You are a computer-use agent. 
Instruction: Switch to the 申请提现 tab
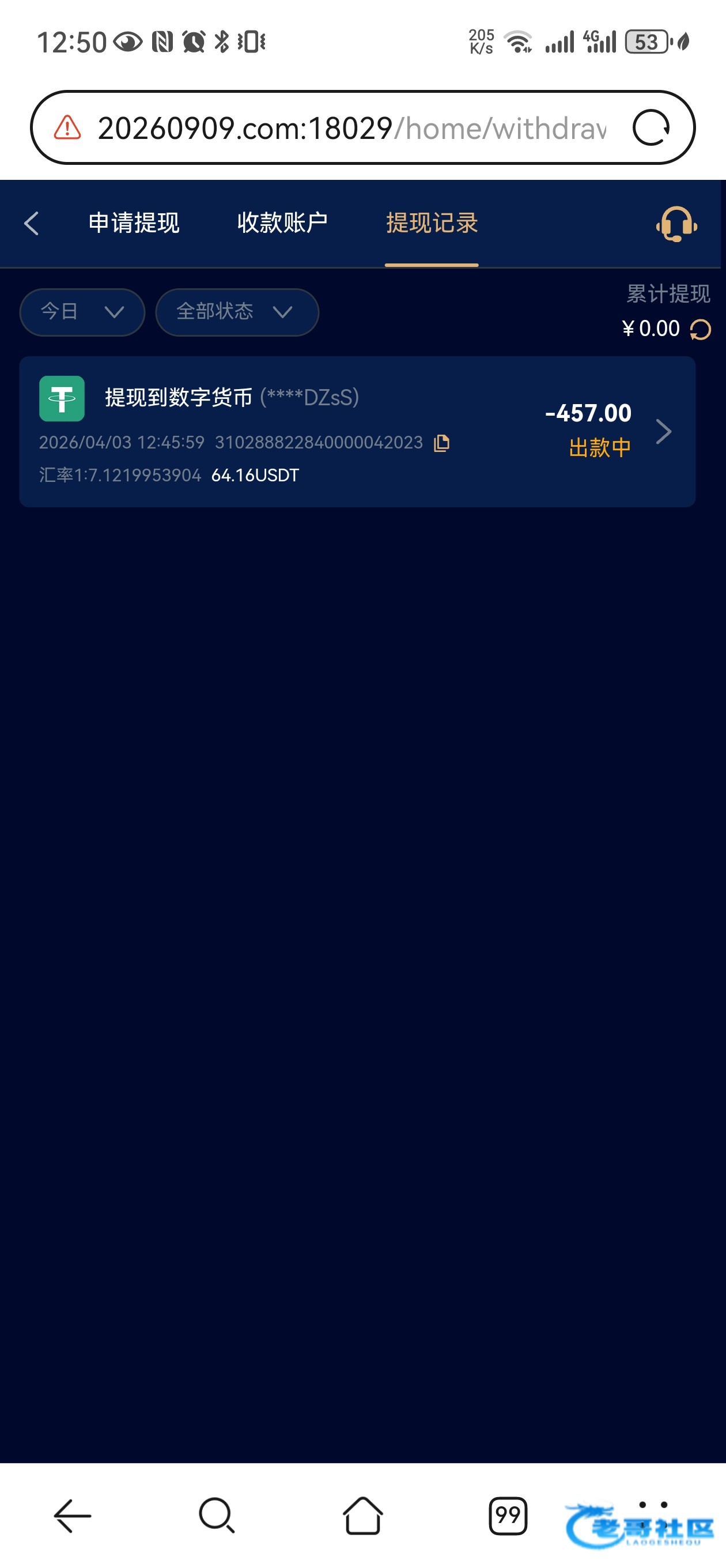click(134, 224)
